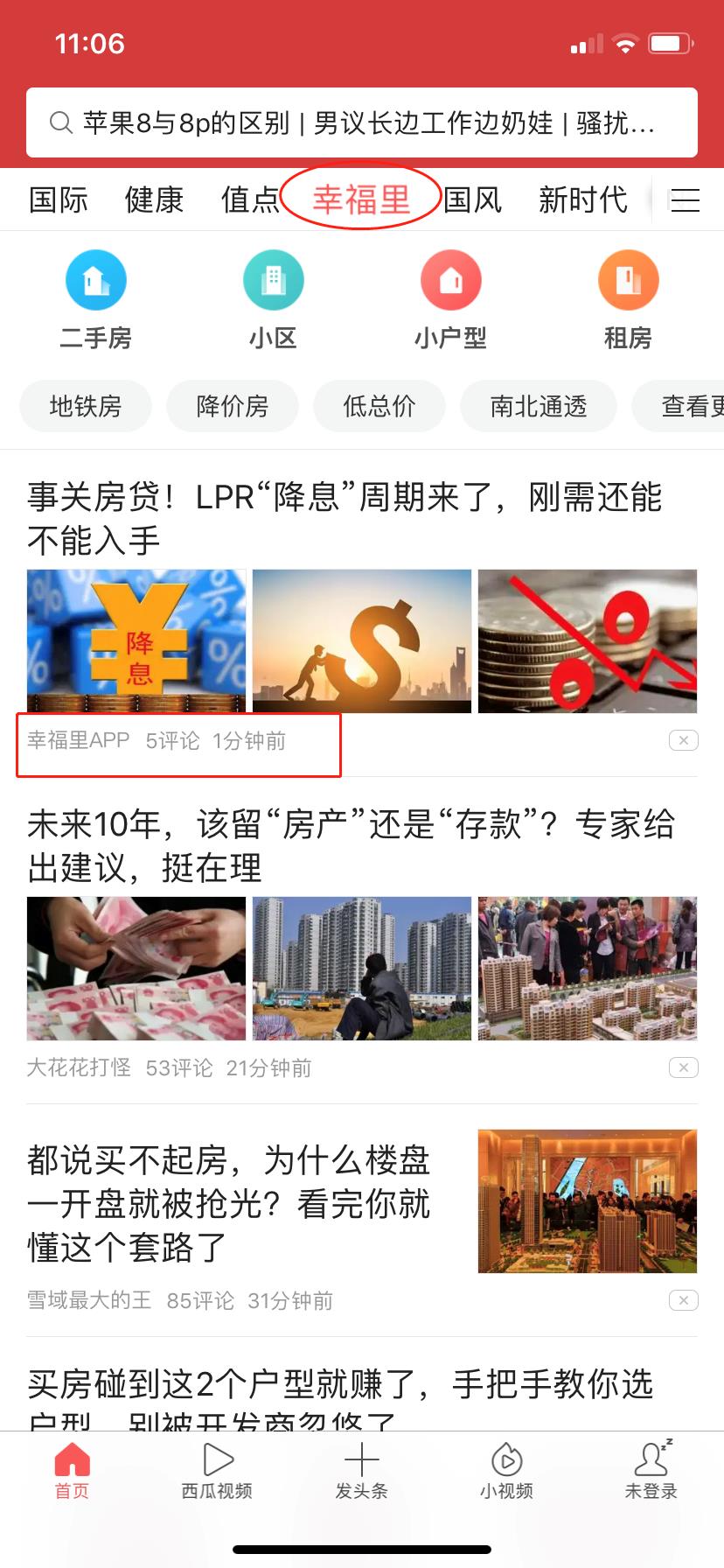Open the search box at the top

pyautogui.click(x=361, y=123)
